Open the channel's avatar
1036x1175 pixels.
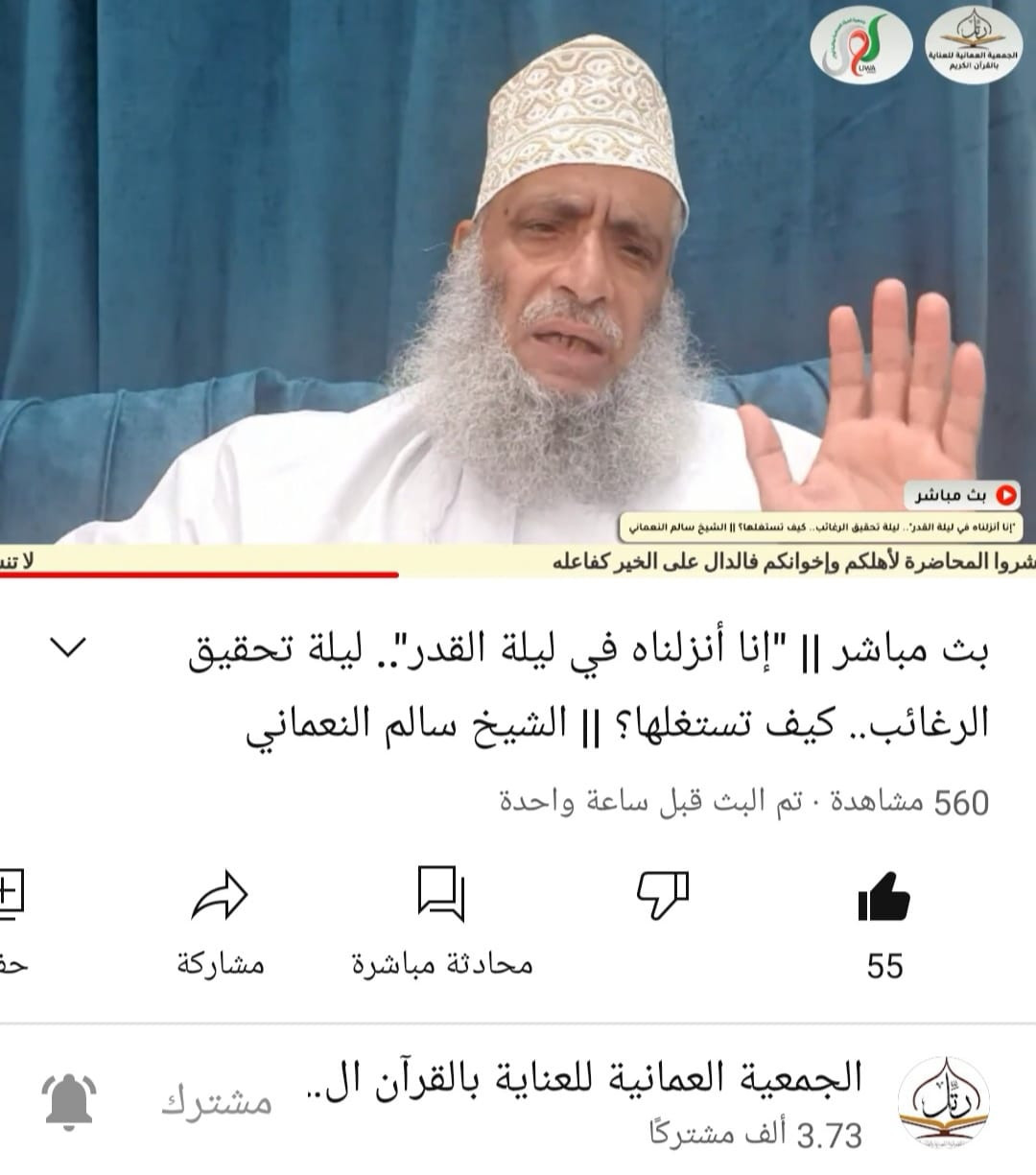pyautogui.click(x=943, y=1104)
